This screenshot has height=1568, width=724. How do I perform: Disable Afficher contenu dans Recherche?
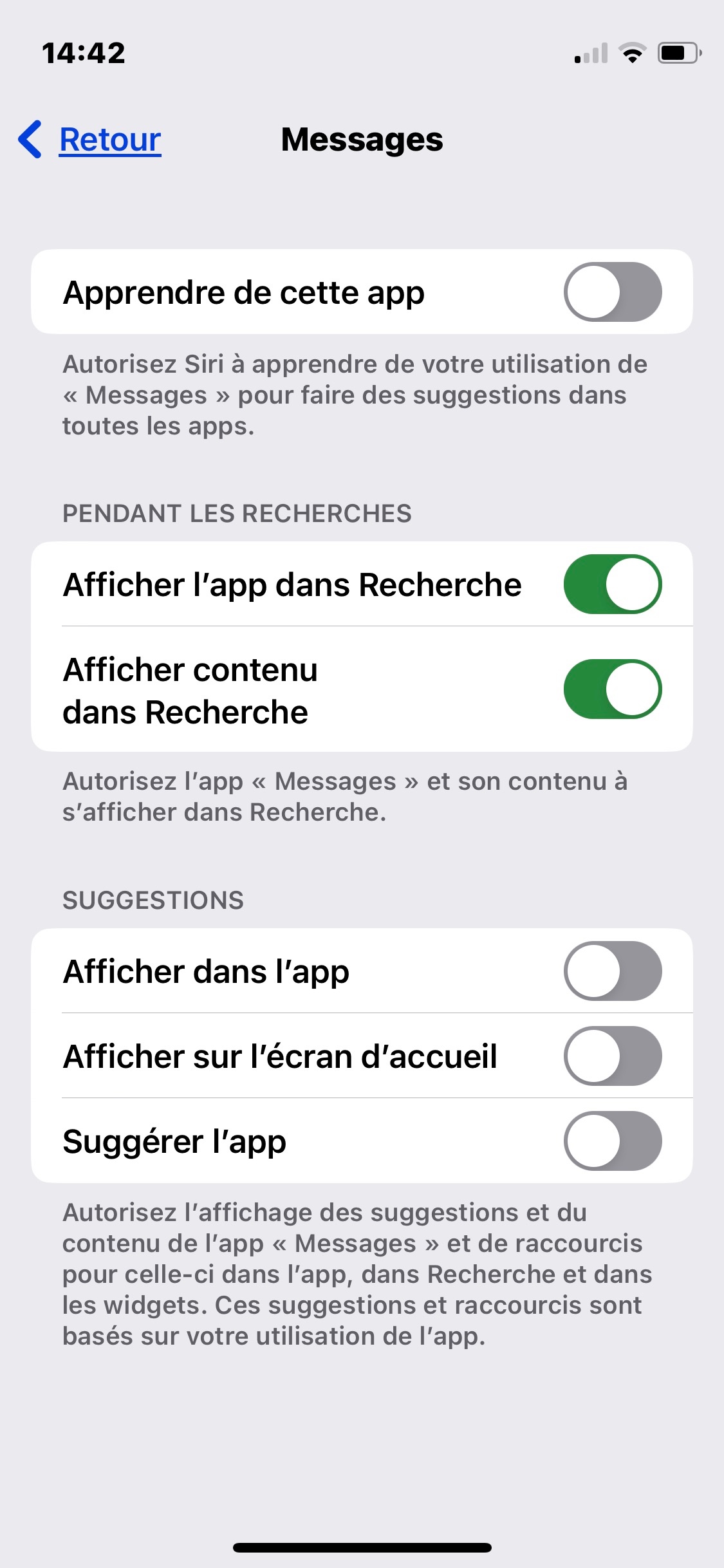click(612, 689)
